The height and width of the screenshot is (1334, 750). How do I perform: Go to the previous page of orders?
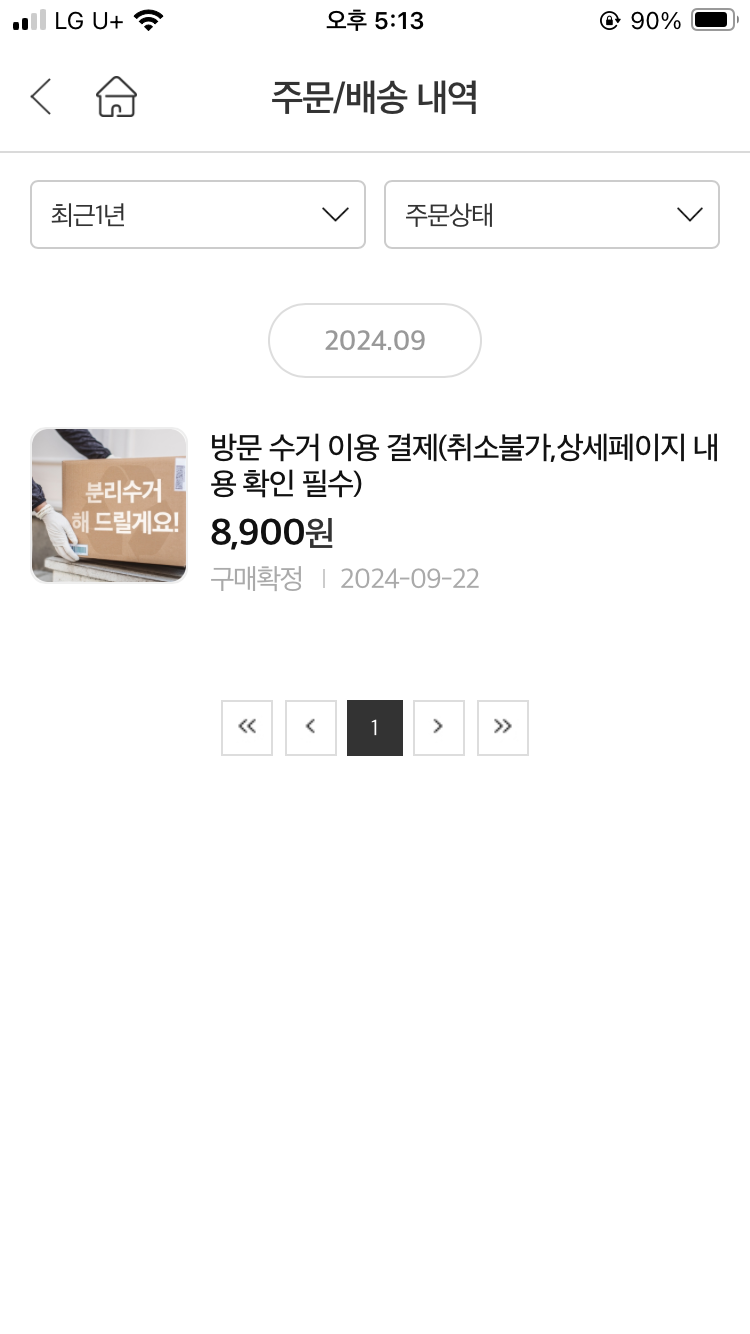(311, 728)
